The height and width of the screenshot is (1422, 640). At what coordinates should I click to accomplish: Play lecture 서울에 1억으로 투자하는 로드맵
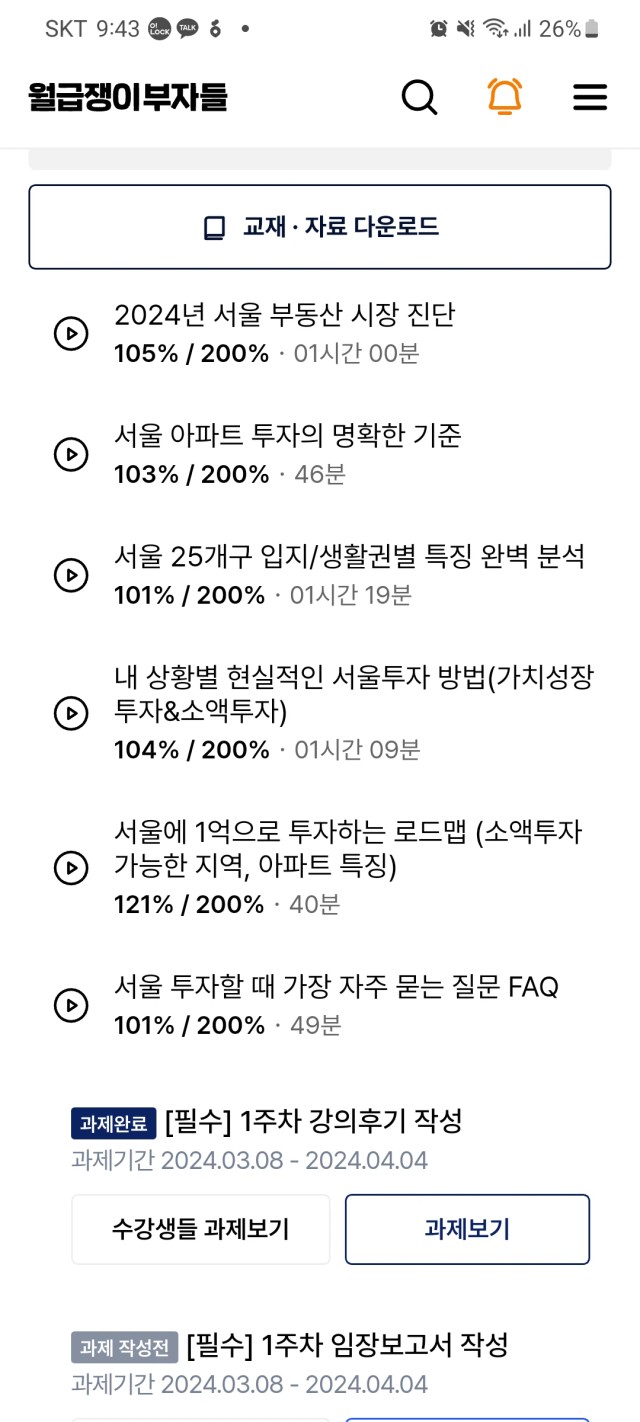coord(70,866)
